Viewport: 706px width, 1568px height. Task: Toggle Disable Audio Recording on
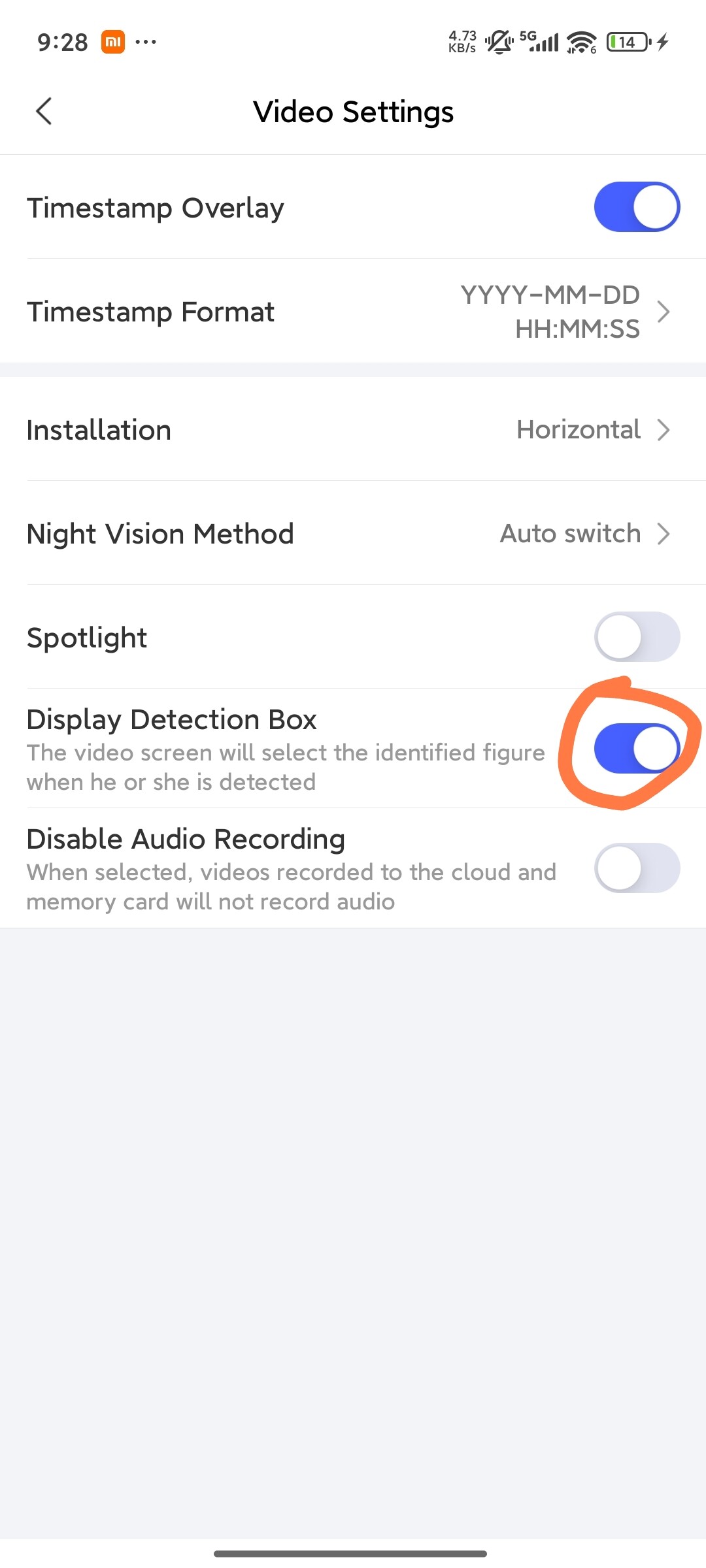pos(637,868)
